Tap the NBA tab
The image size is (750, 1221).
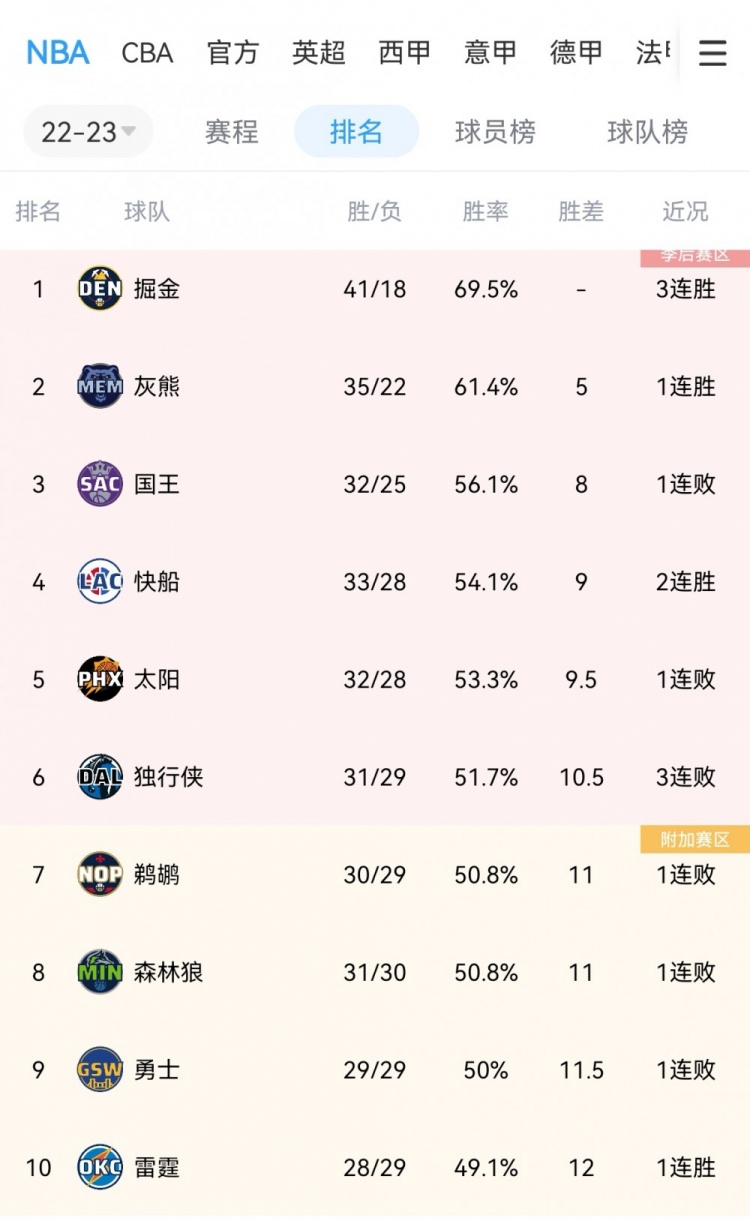pos(57,52)
